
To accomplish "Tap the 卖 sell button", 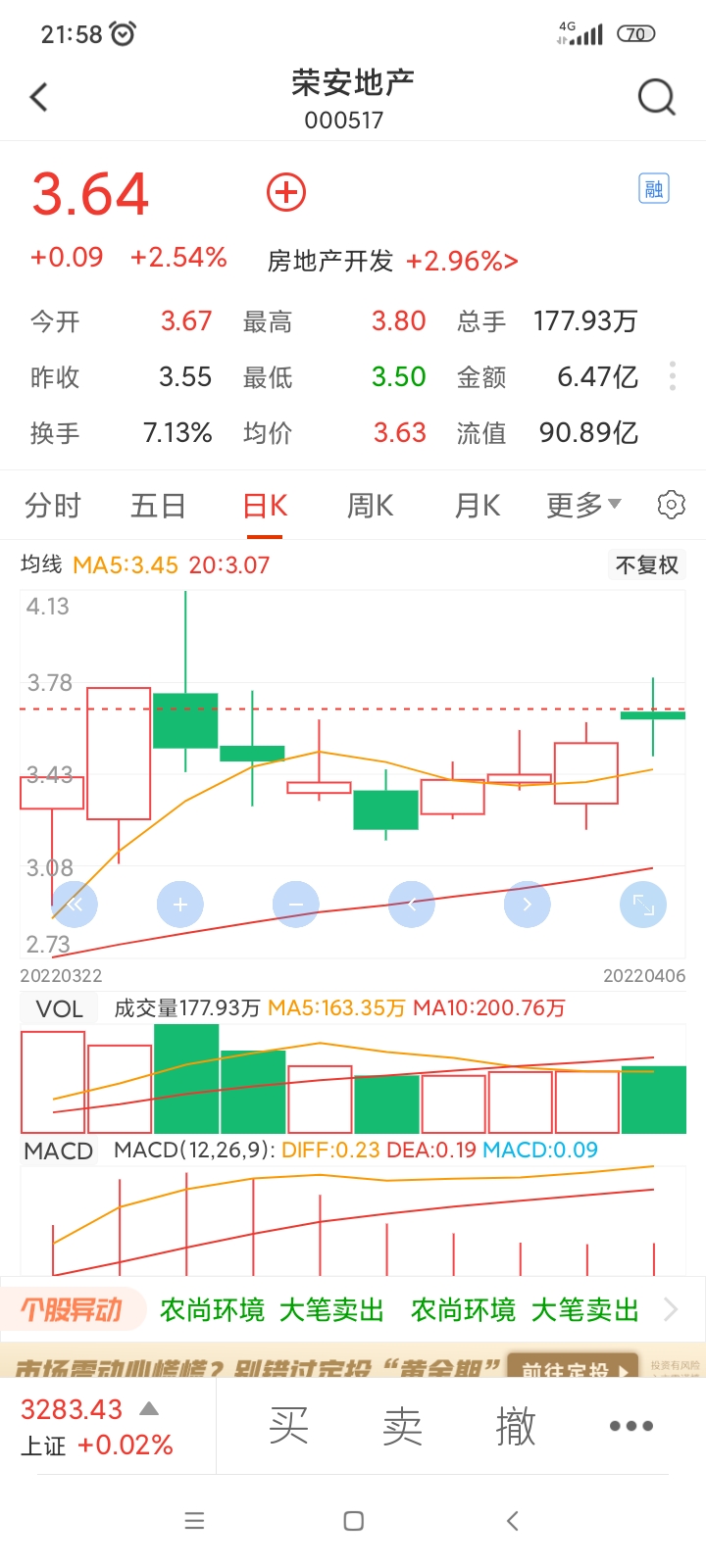I will (402, 1426).
